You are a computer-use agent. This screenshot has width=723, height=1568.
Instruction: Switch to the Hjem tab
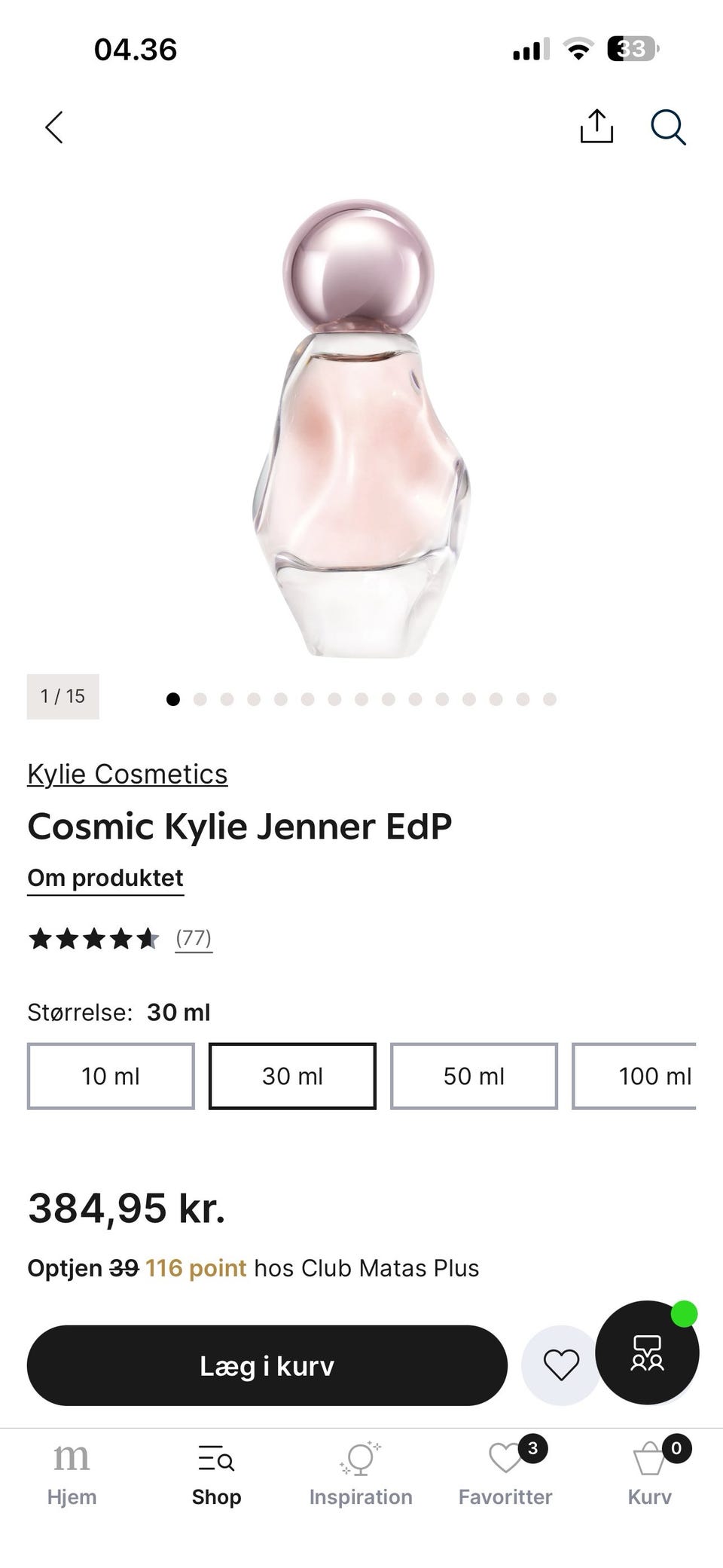tap(72, 1474)
